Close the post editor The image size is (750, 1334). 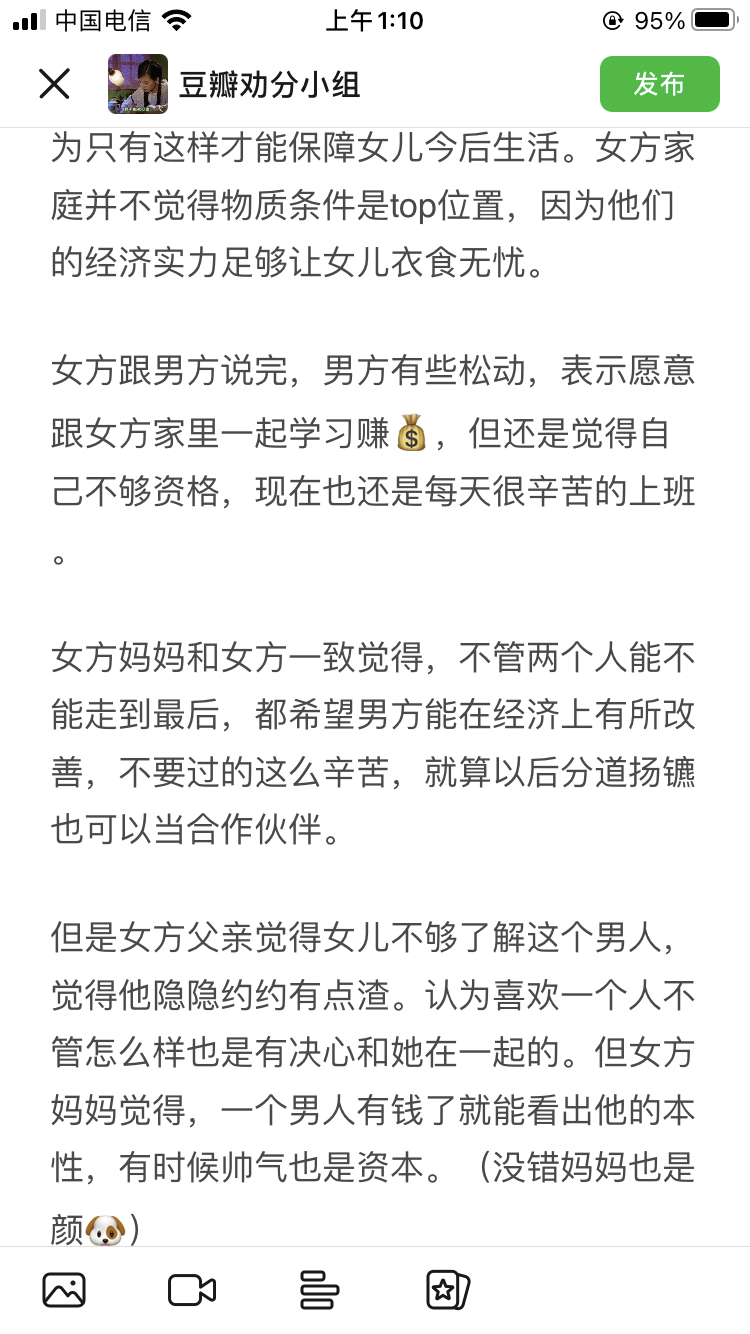click(54, 84)
